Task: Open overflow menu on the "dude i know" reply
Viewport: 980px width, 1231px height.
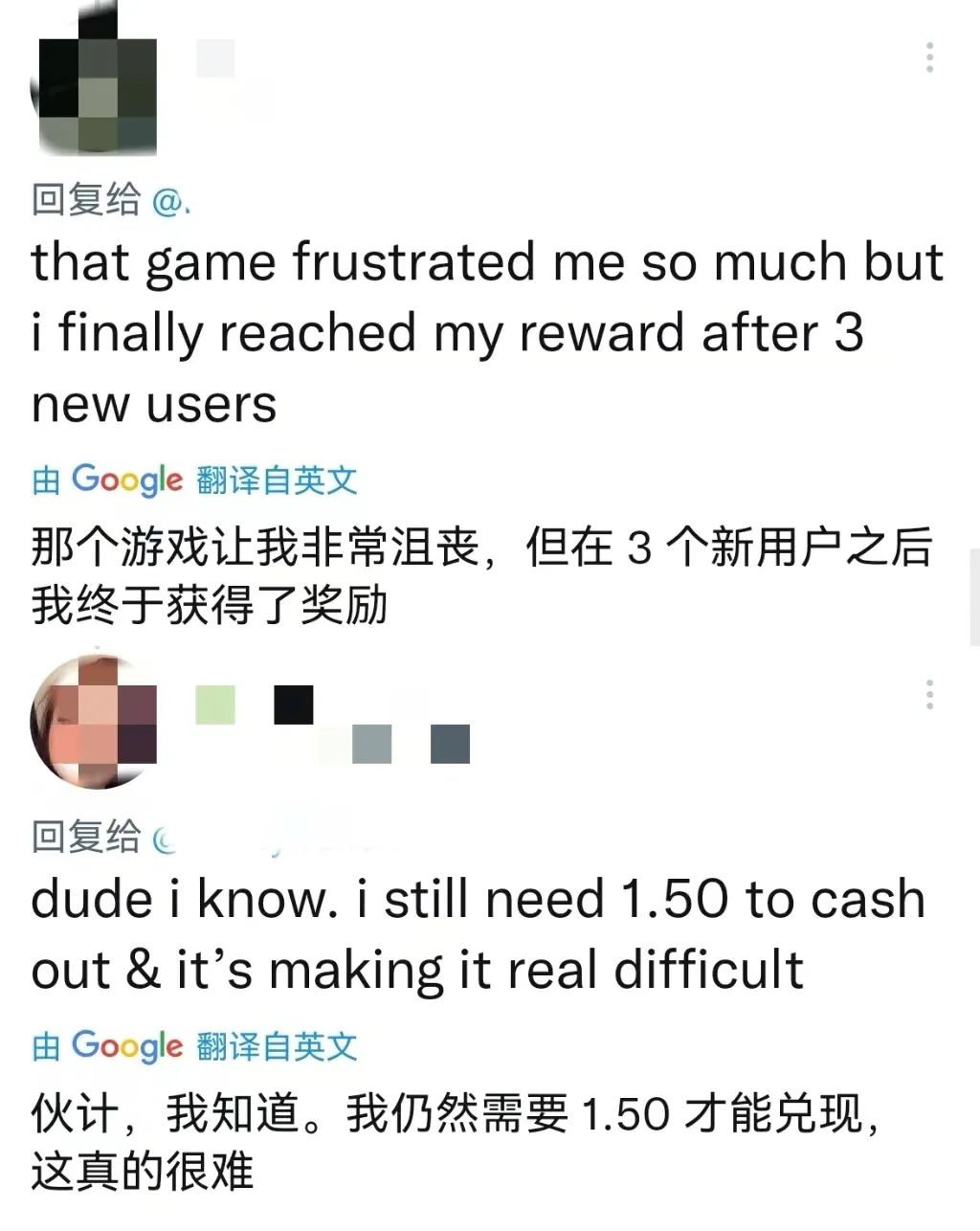Action: (929, 695)
